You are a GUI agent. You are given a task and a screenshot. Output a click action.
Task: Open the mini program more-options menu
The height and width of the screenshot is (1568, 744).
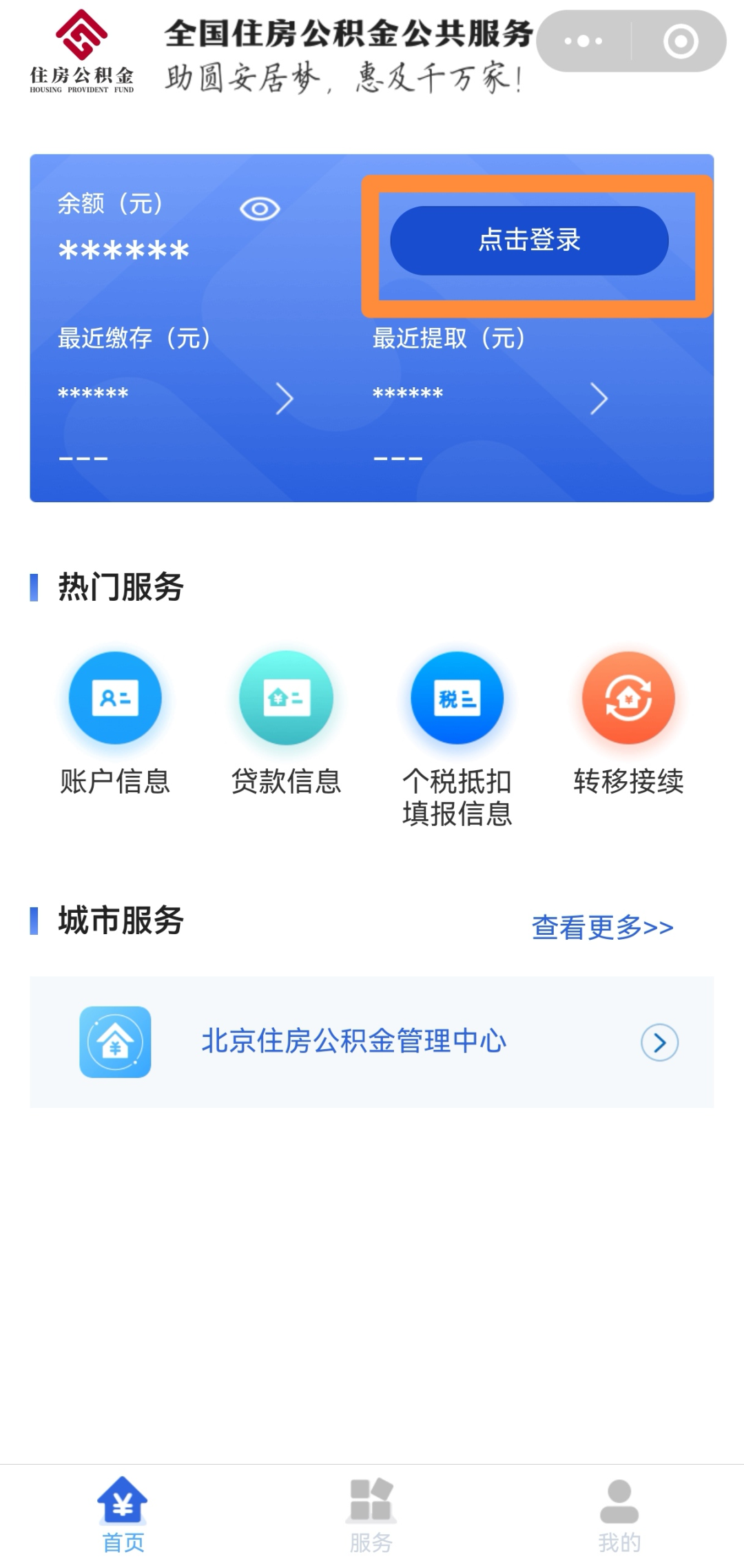[583, 41]
